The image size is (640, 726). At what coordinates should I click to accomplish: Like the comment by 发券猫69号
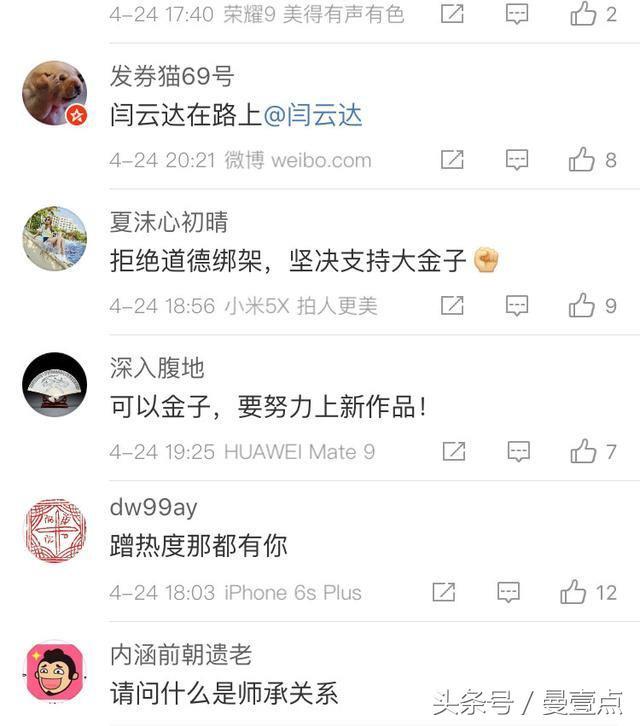(582, 160)
